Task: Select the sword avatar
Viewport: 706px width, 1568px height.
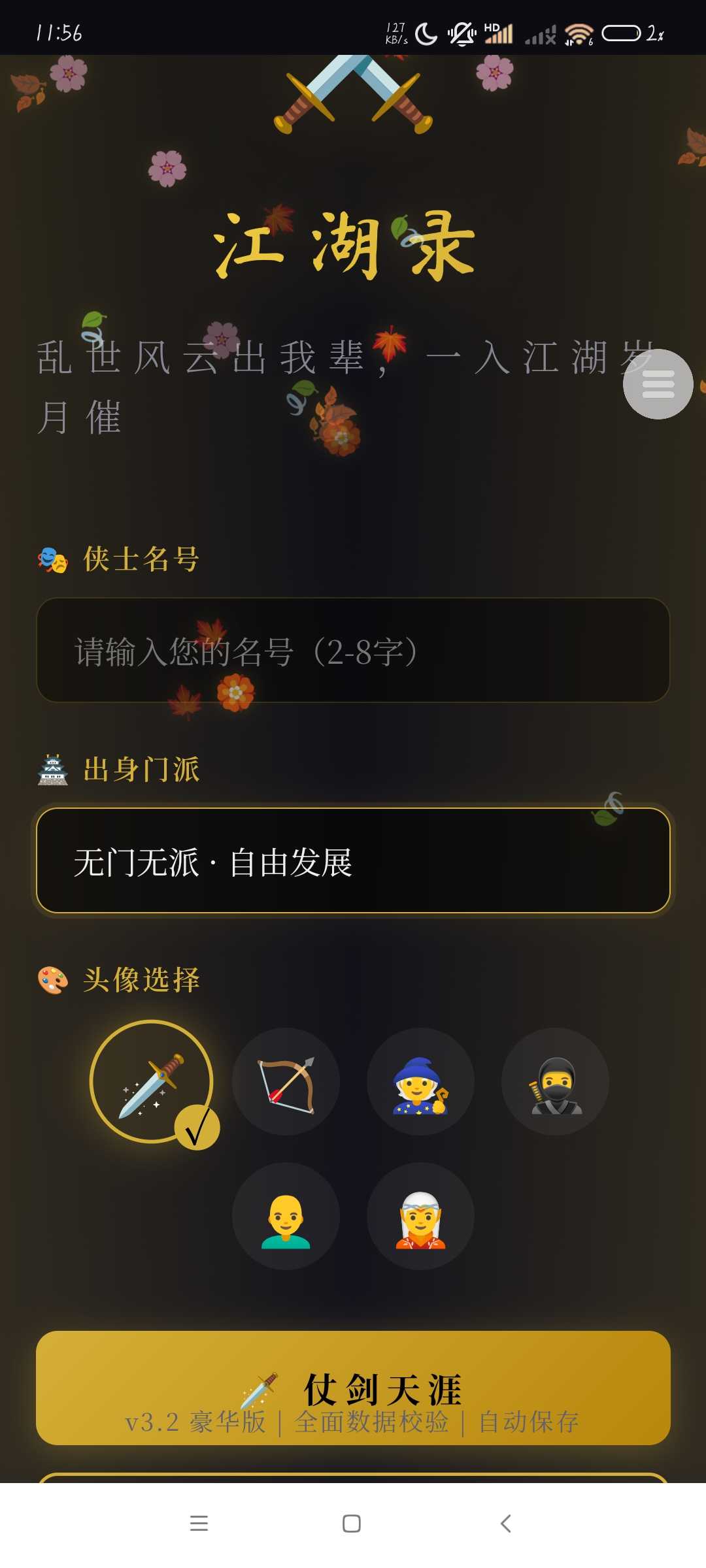Action: point(152,1081)
